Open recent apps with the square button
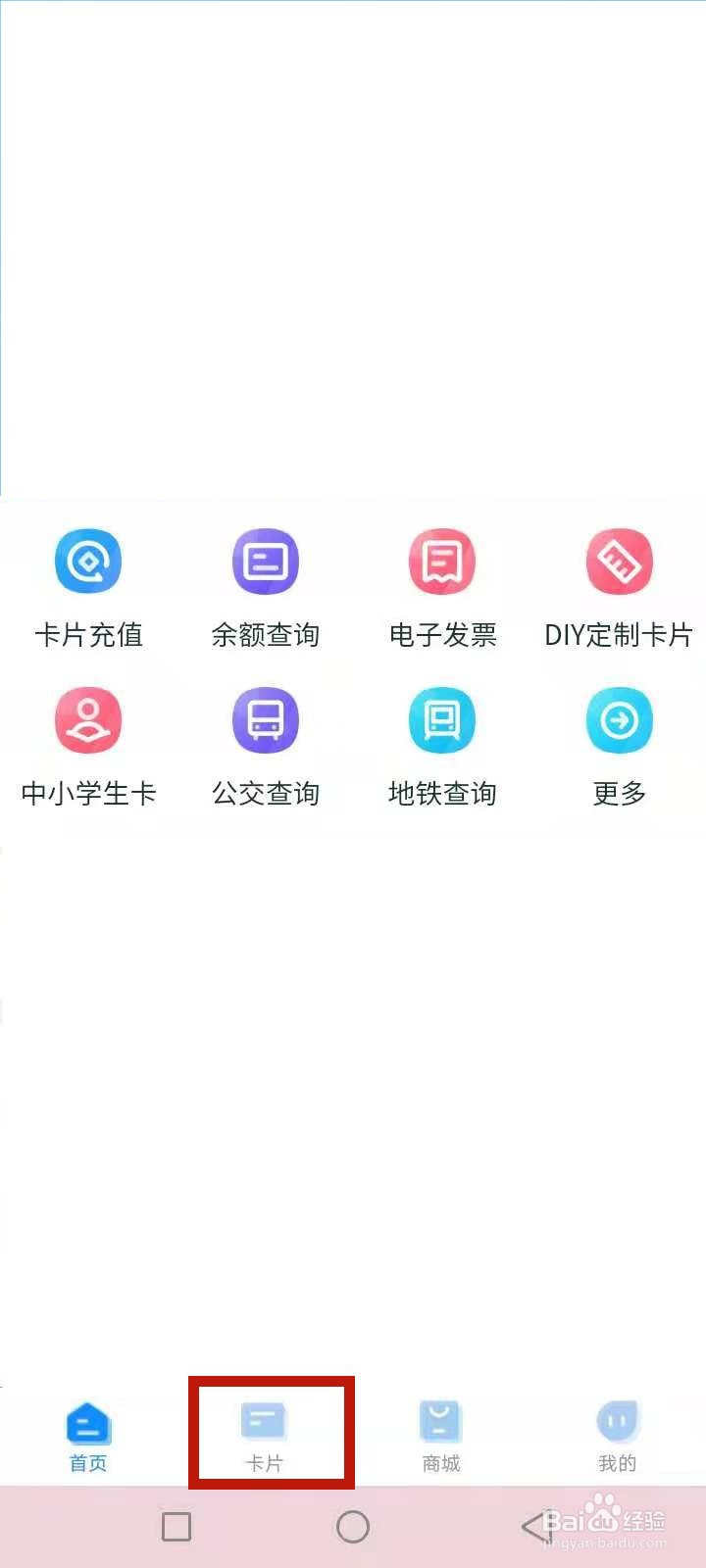Image resolution: width=706 pixels, height=1568 pixels. tap(176, 1526)
